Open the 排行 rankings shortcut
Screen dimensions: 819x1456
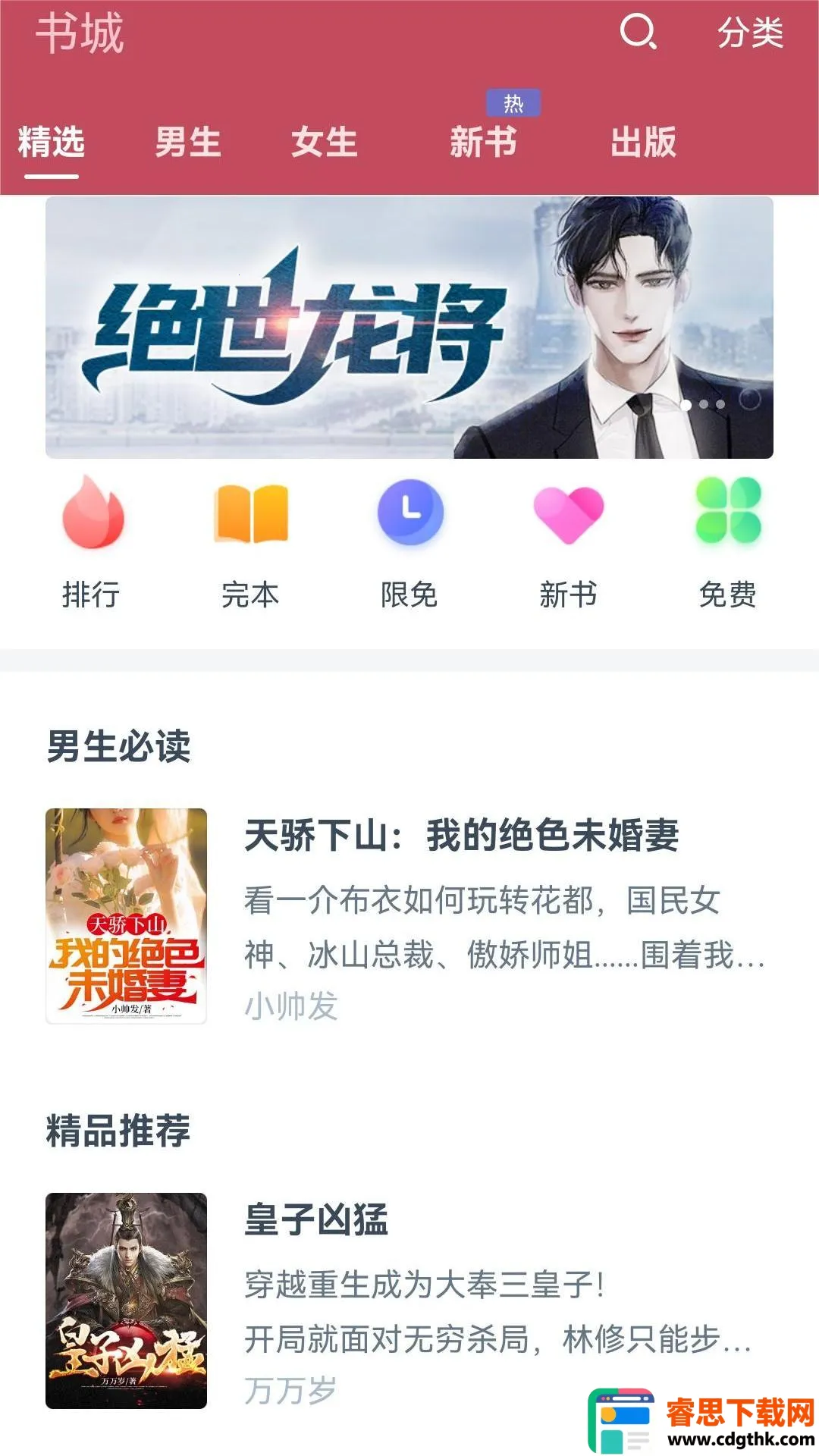[x=92, y=542]
